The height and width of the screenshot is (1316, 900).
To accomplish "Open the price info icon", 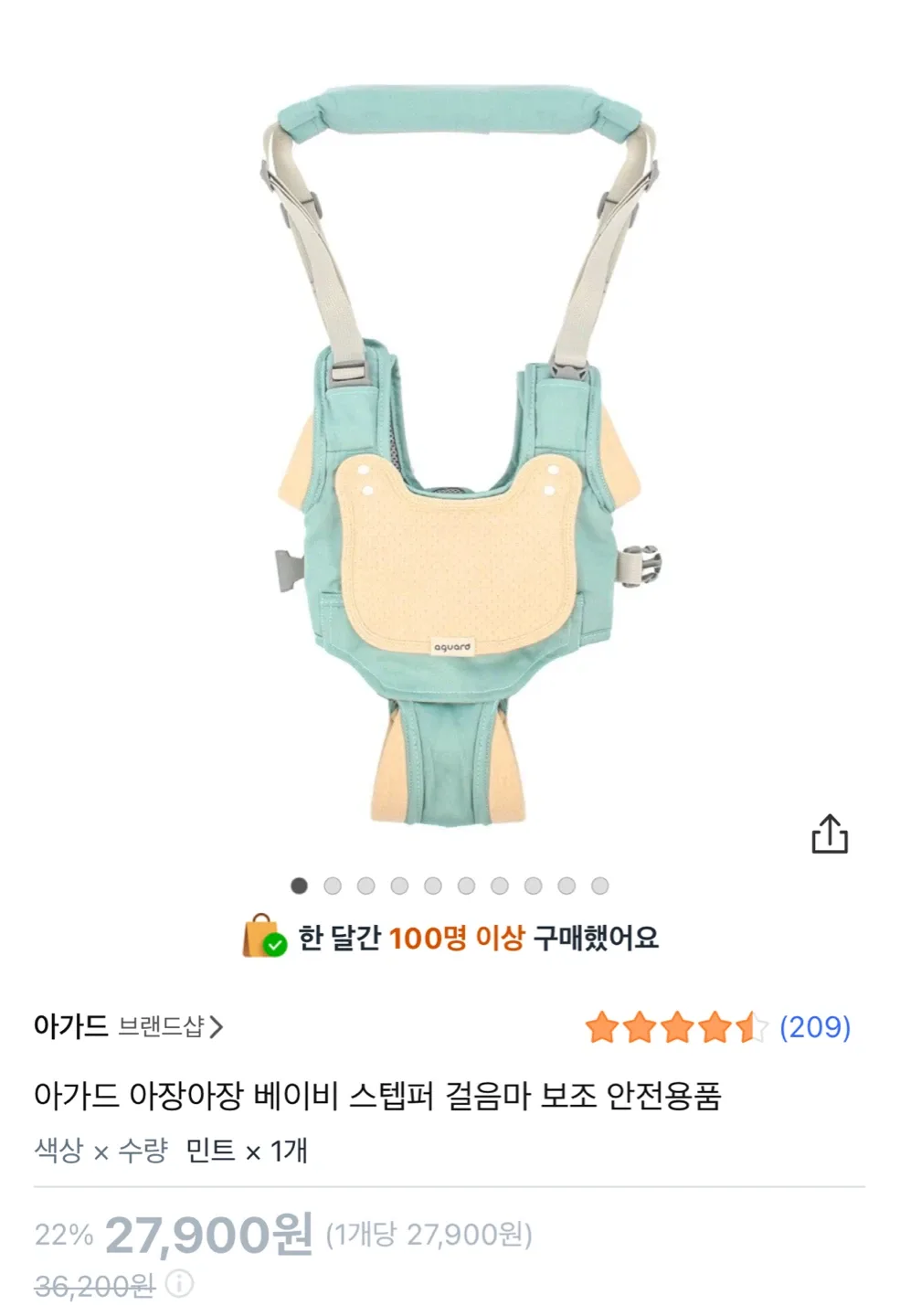I will click(181, 1284).
